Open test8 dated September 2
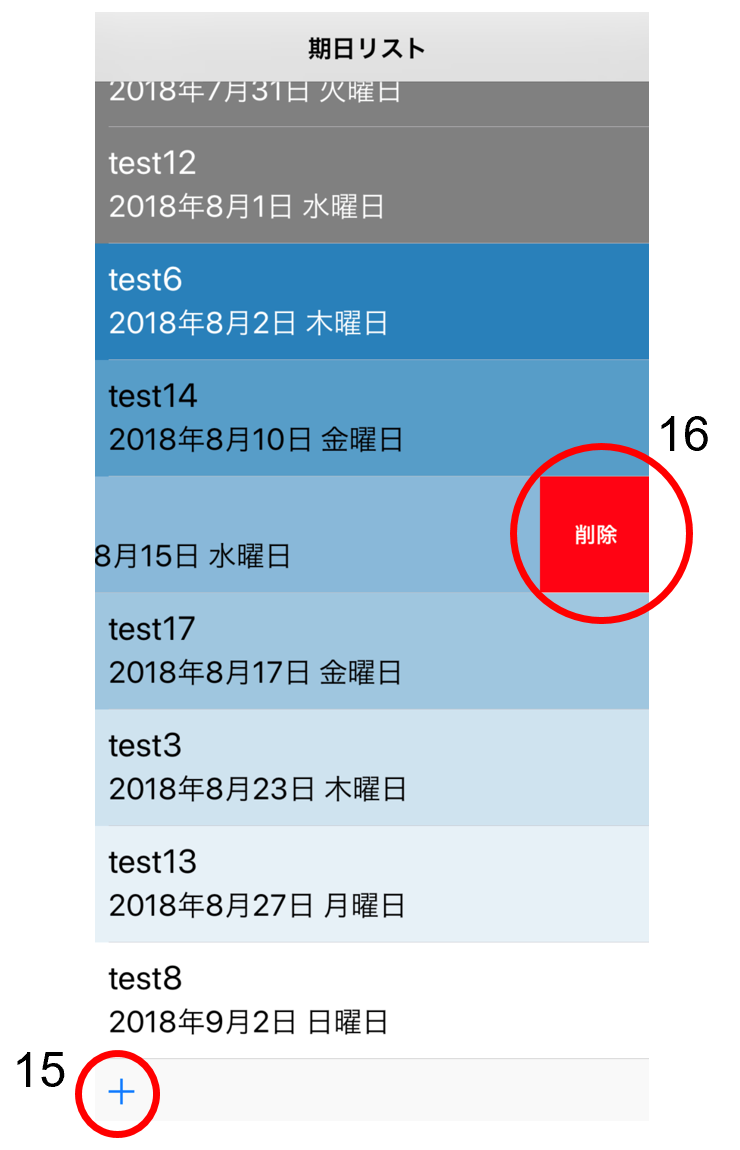This screenshot has width=740, height=1150. (x=371, y=1000)
